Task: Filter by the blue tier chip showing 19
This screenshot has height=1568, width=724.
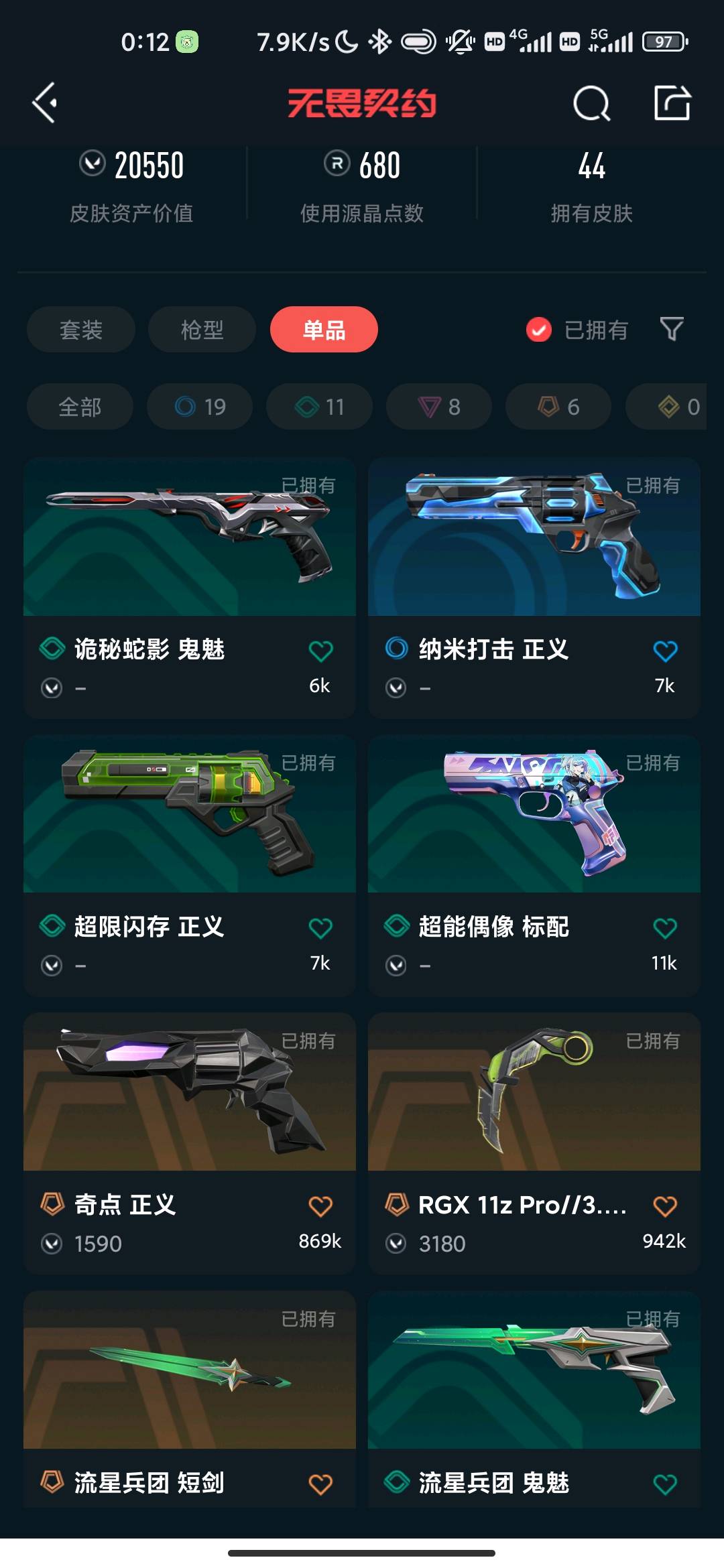Action: click(x=200, y=407)
